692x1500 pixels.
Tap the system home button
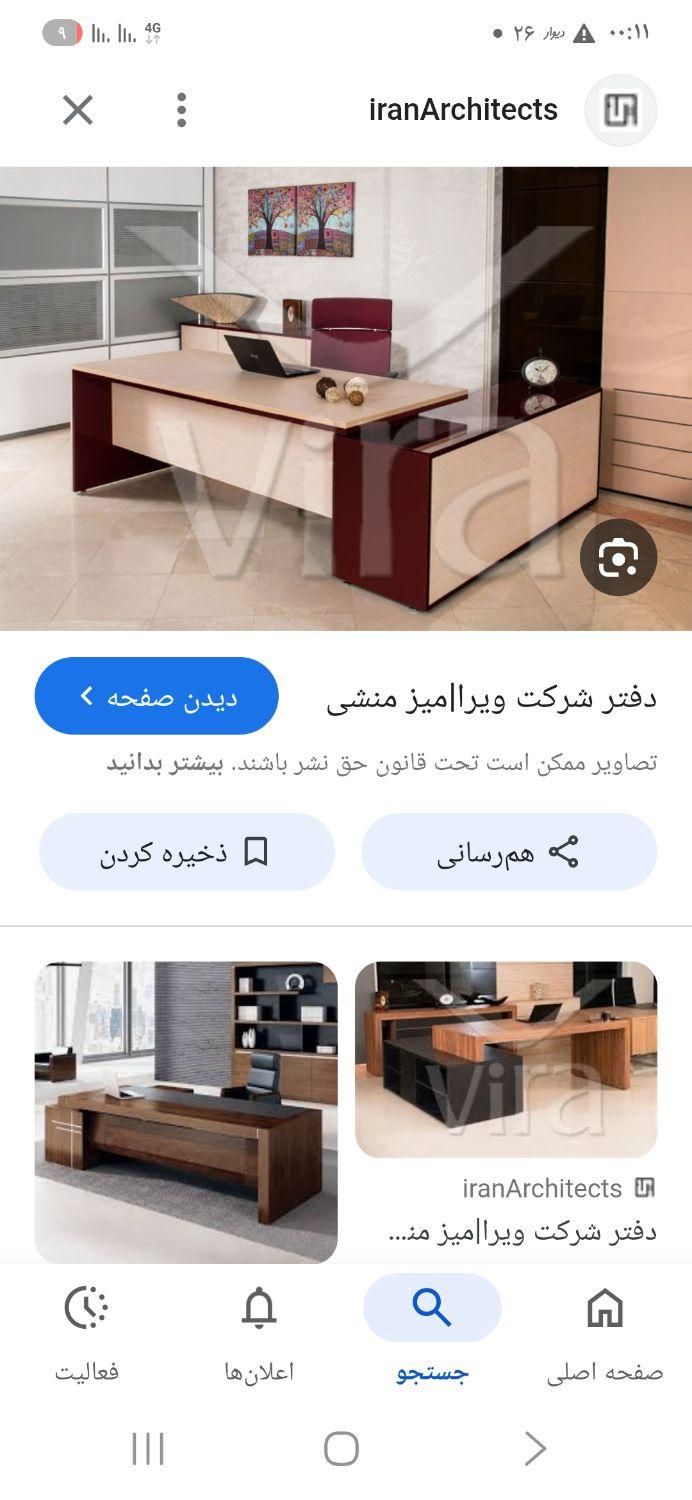pyautogui.click(x=341, y=1448)
